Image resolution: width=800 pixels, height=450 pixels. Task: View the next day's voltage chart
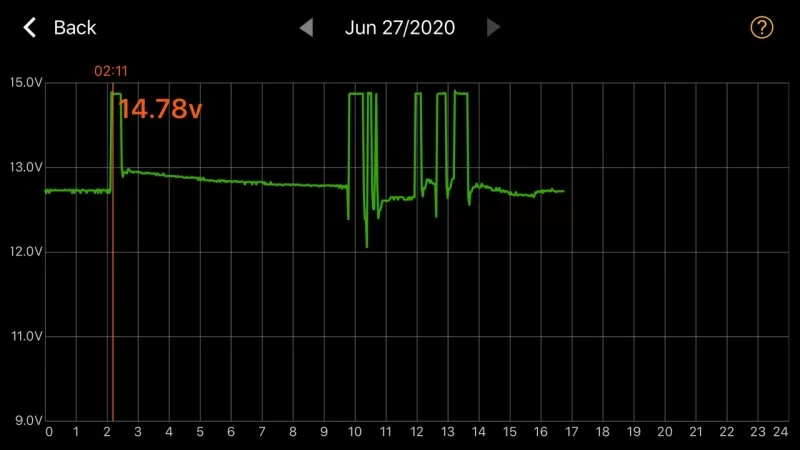[x=493, y=27]
